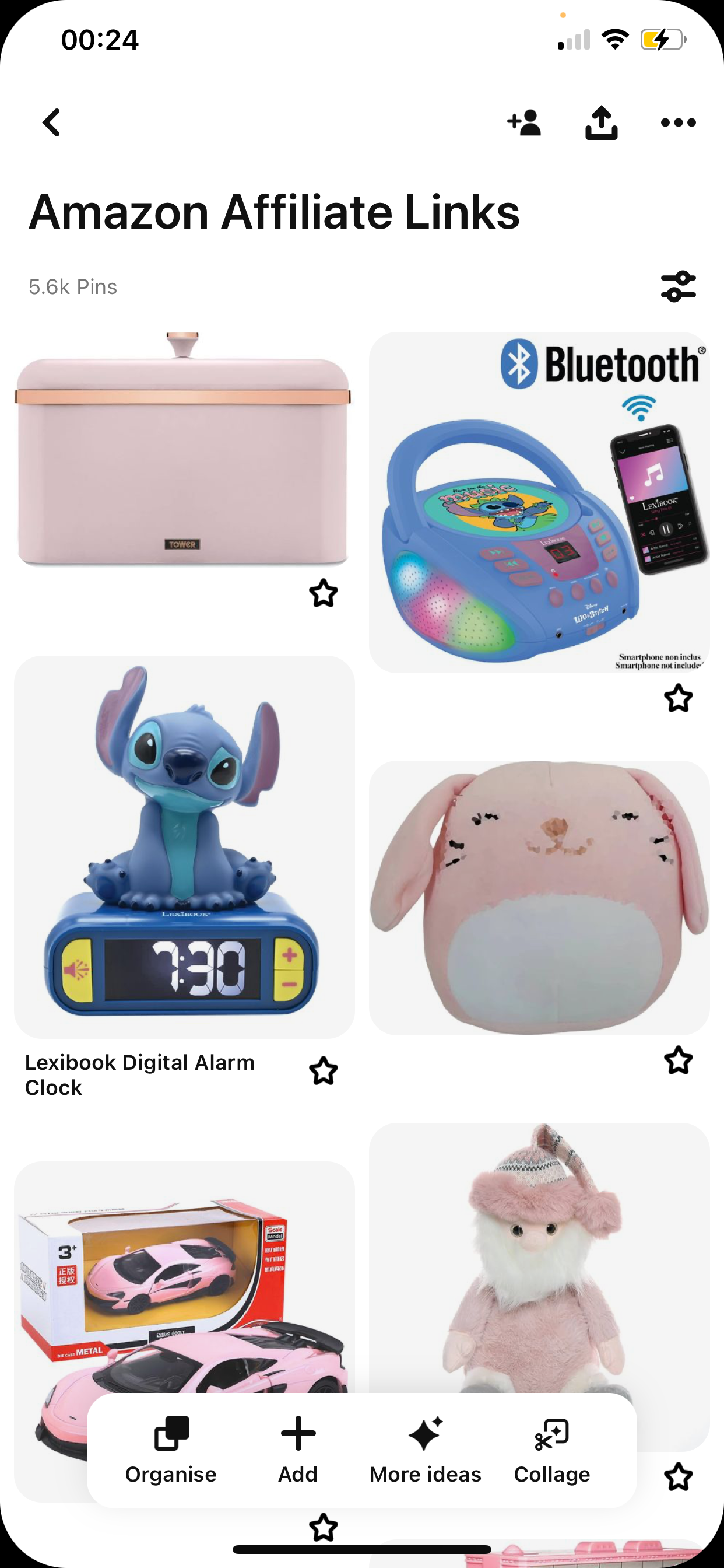
Task: Star the pink bunny plush pin
Action: (678, 1061)
